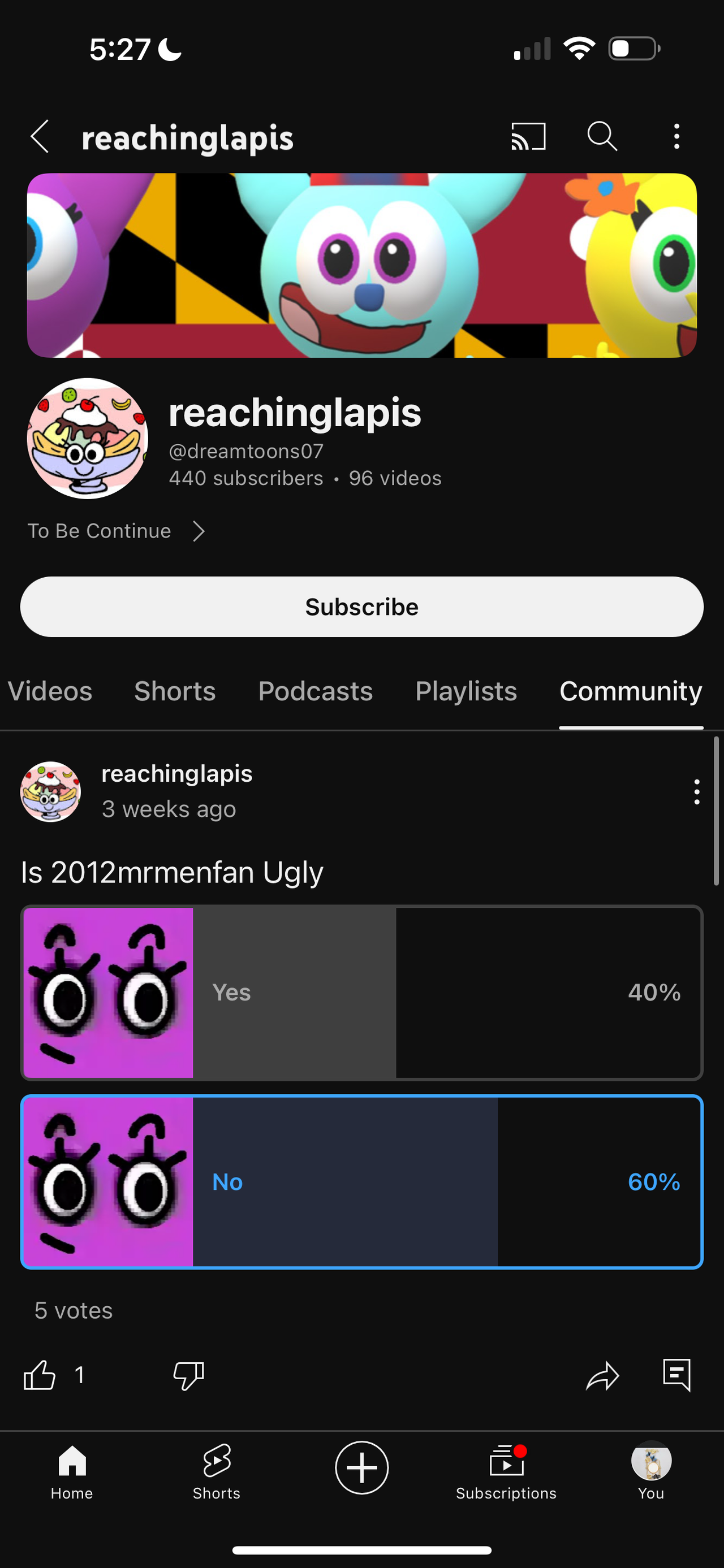Open the cast to device icon
The image size is (724, 1568).
click(528, 136)
